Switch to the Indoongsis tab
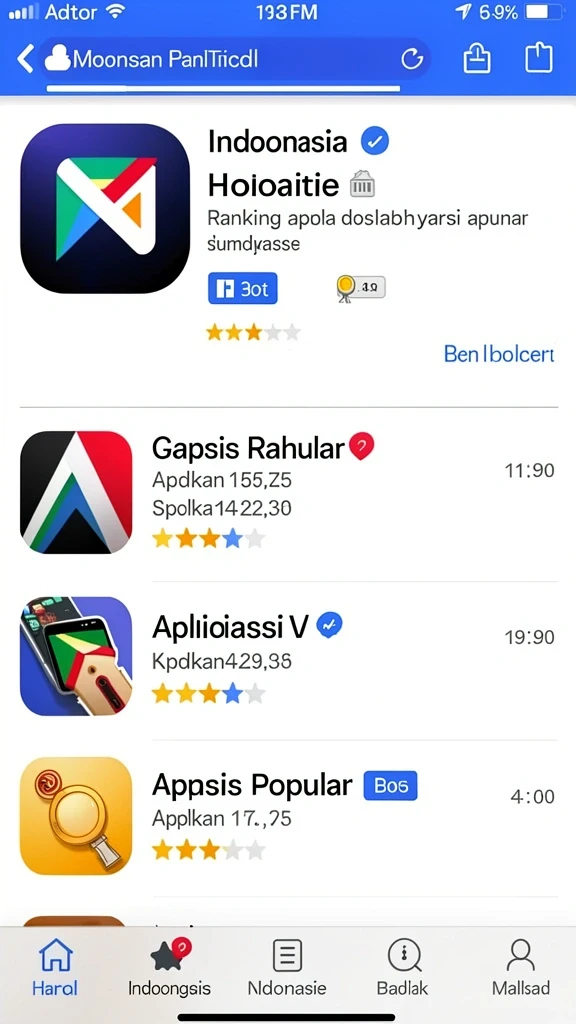 (170, 967)
